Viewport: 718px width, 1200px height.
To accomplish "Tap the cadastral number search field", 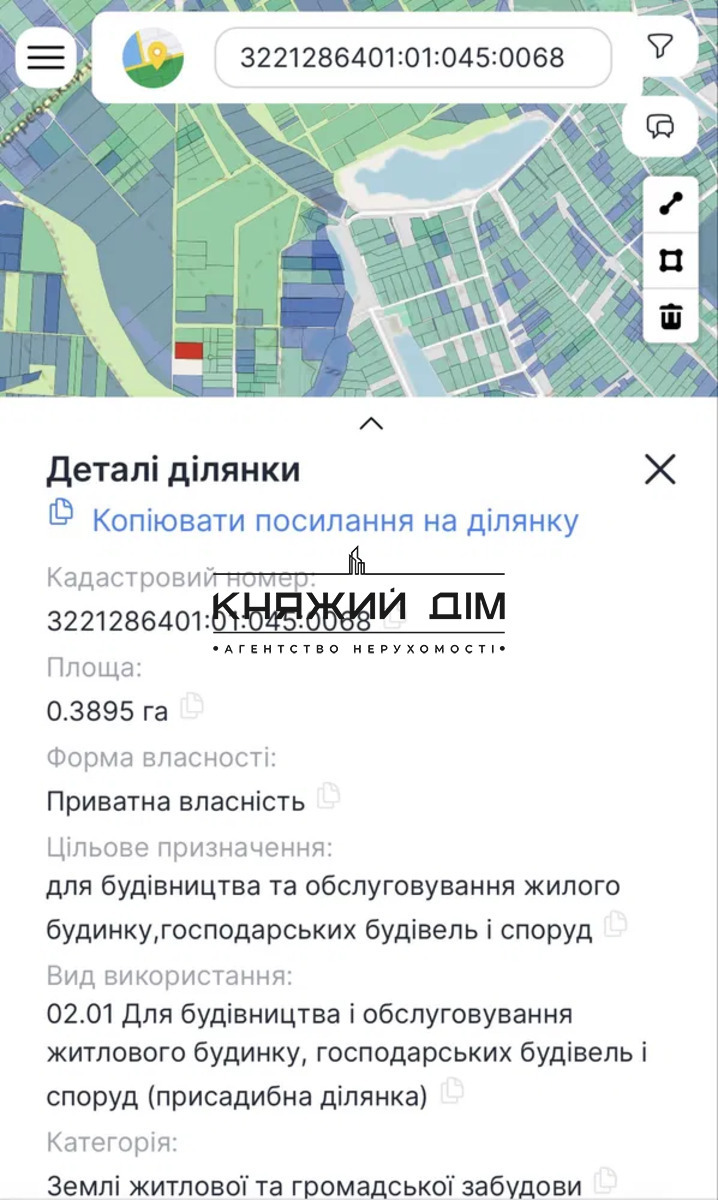I will (412, 58).
